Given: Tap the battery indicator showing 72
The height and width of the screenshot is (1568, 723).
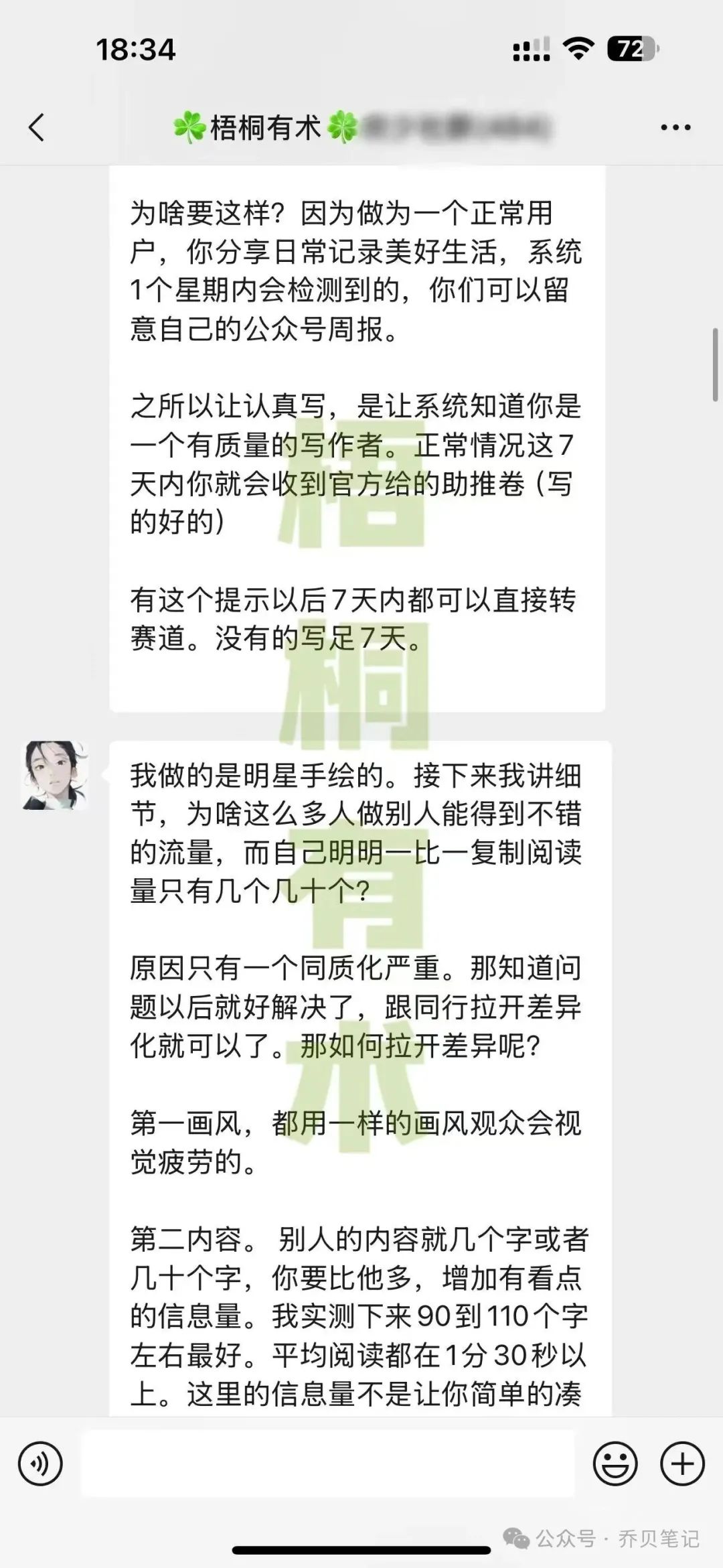Looking at the screenshot, I should 630,48.
